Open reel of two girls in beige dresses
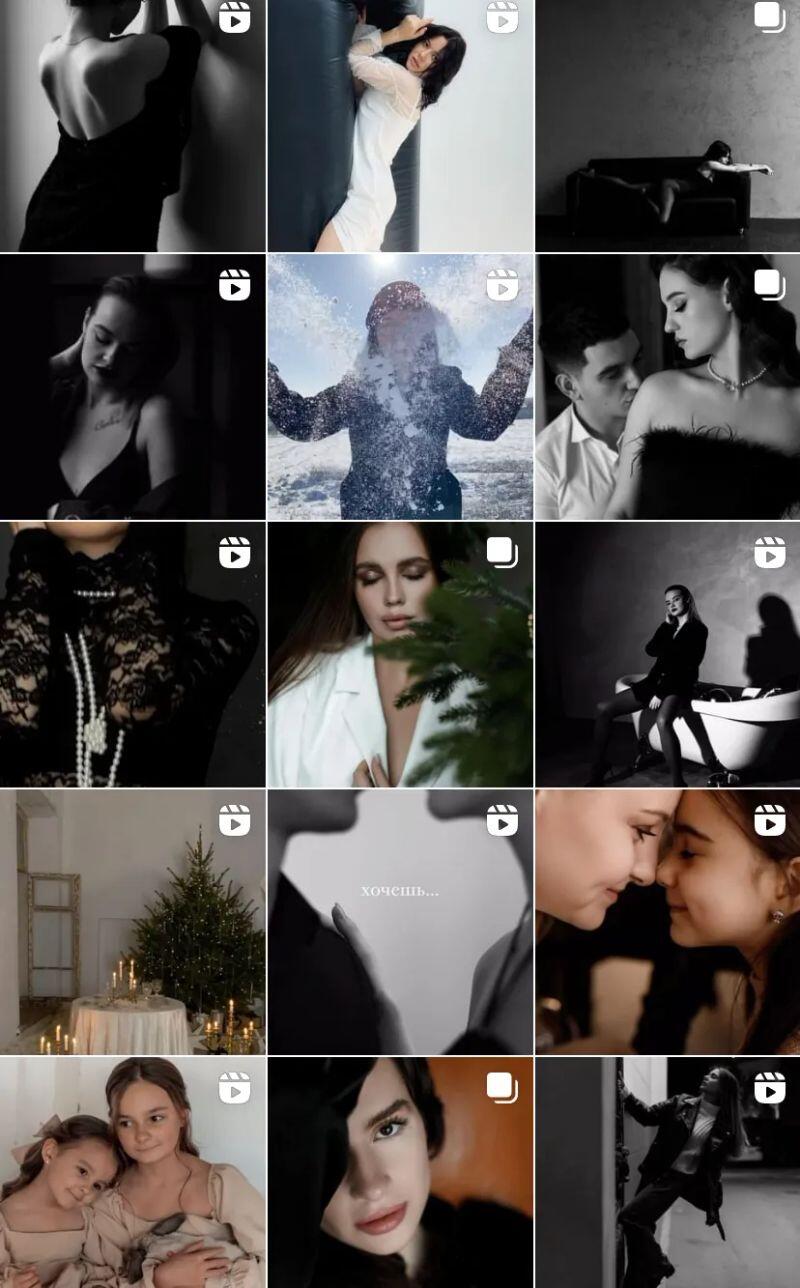This screenshot has height=1288, width=800. click(132, 1172)
